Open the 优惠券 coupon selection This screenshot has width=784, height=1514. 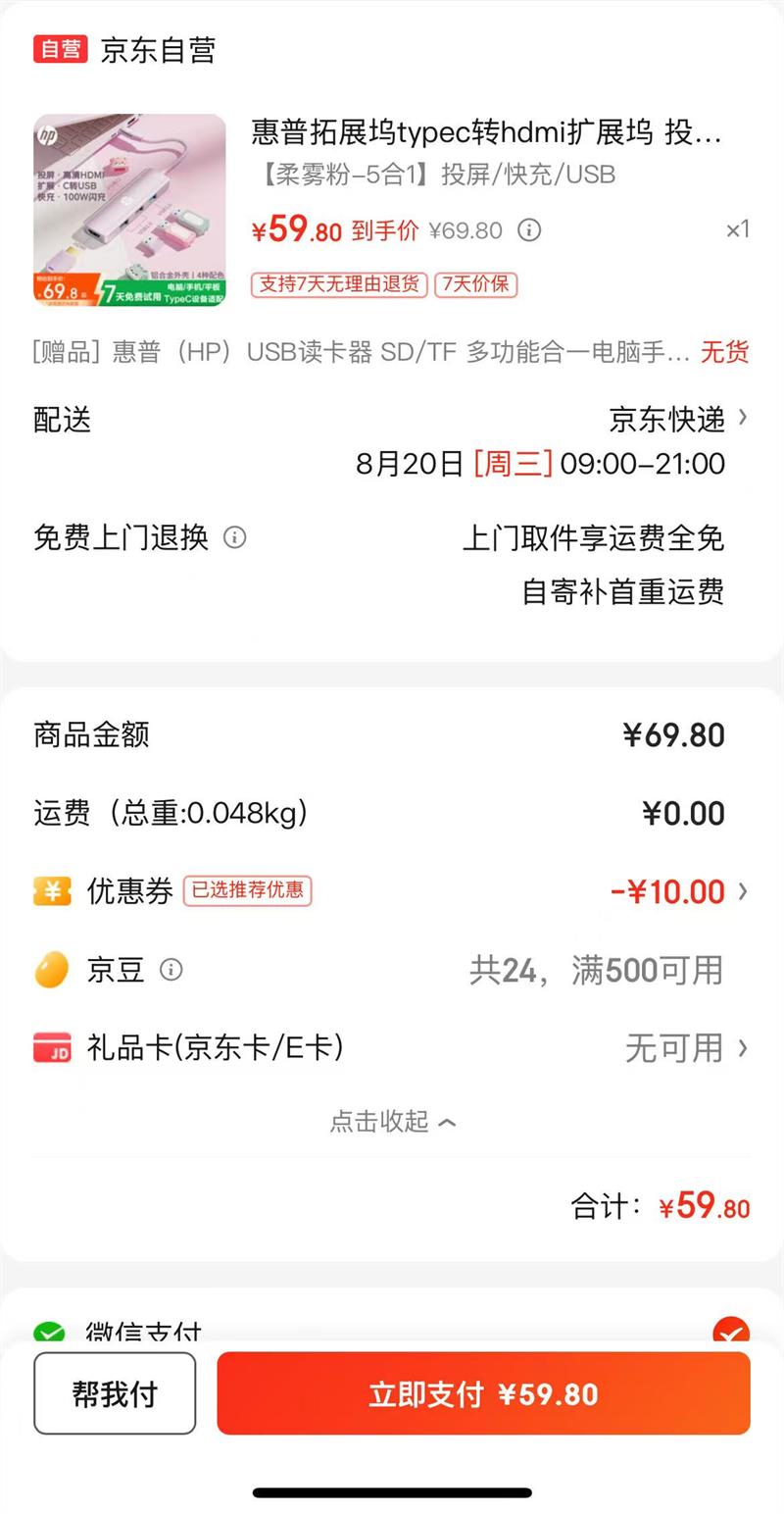[x=678, y=891]
